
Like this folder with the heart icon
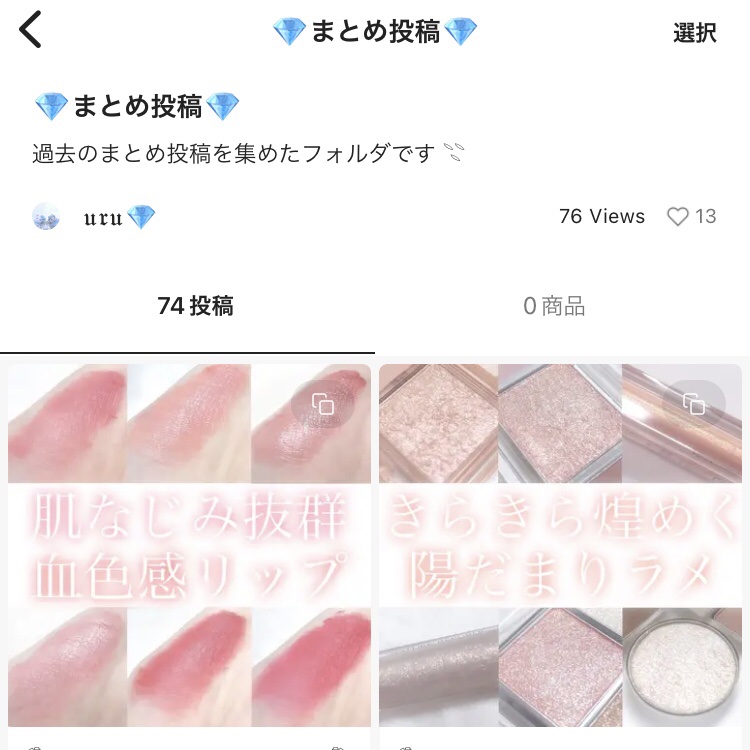click(x=678, y=217)
